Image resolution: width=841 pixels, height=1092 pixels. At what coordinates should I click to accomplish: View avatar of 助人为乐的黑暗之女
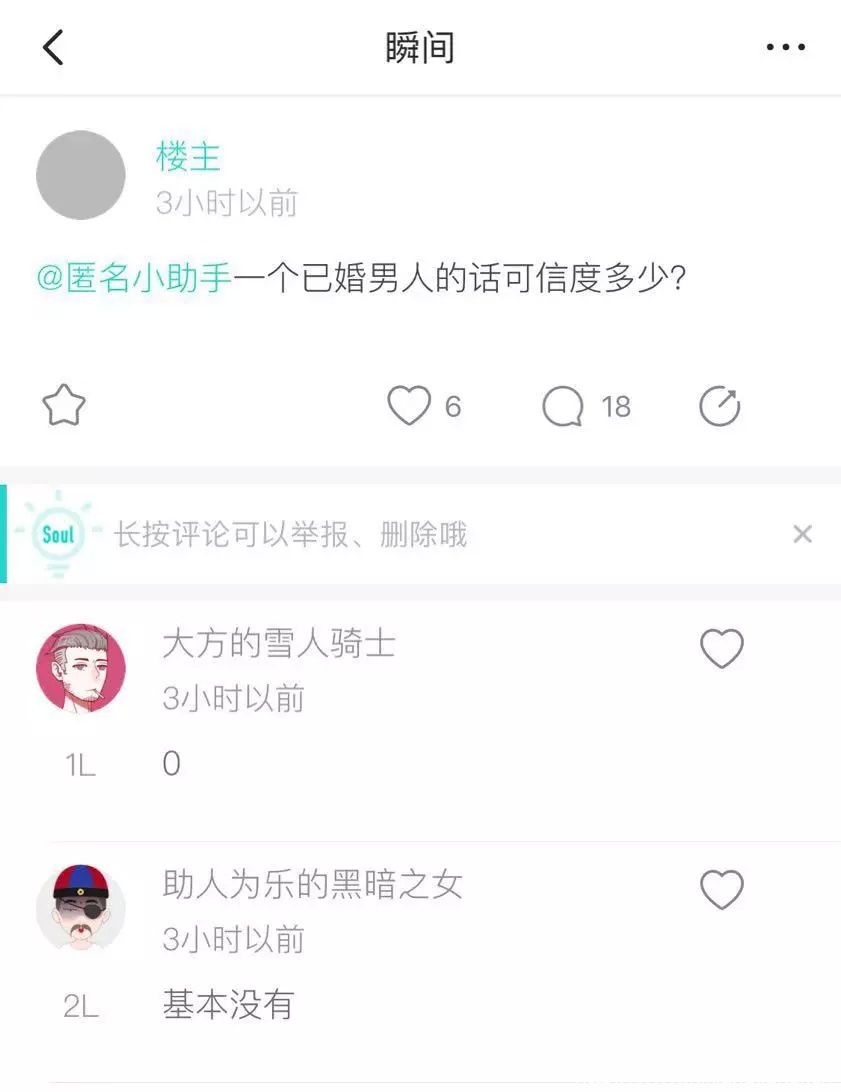[x=81, y=908]
